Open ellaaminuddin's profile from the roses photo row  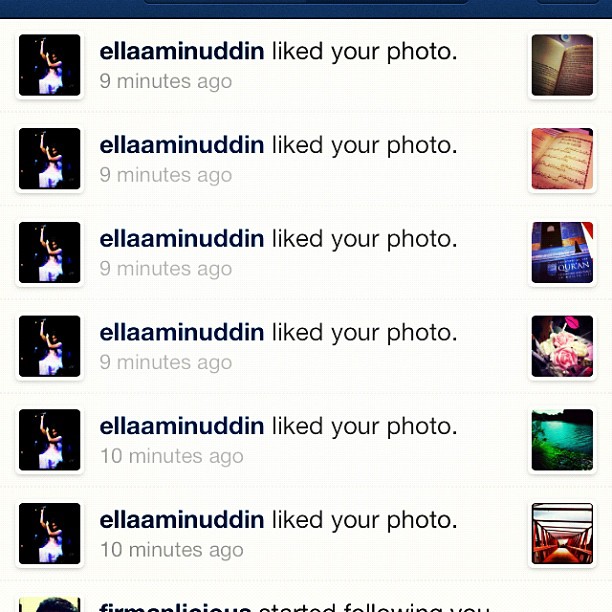pos(181,332)
